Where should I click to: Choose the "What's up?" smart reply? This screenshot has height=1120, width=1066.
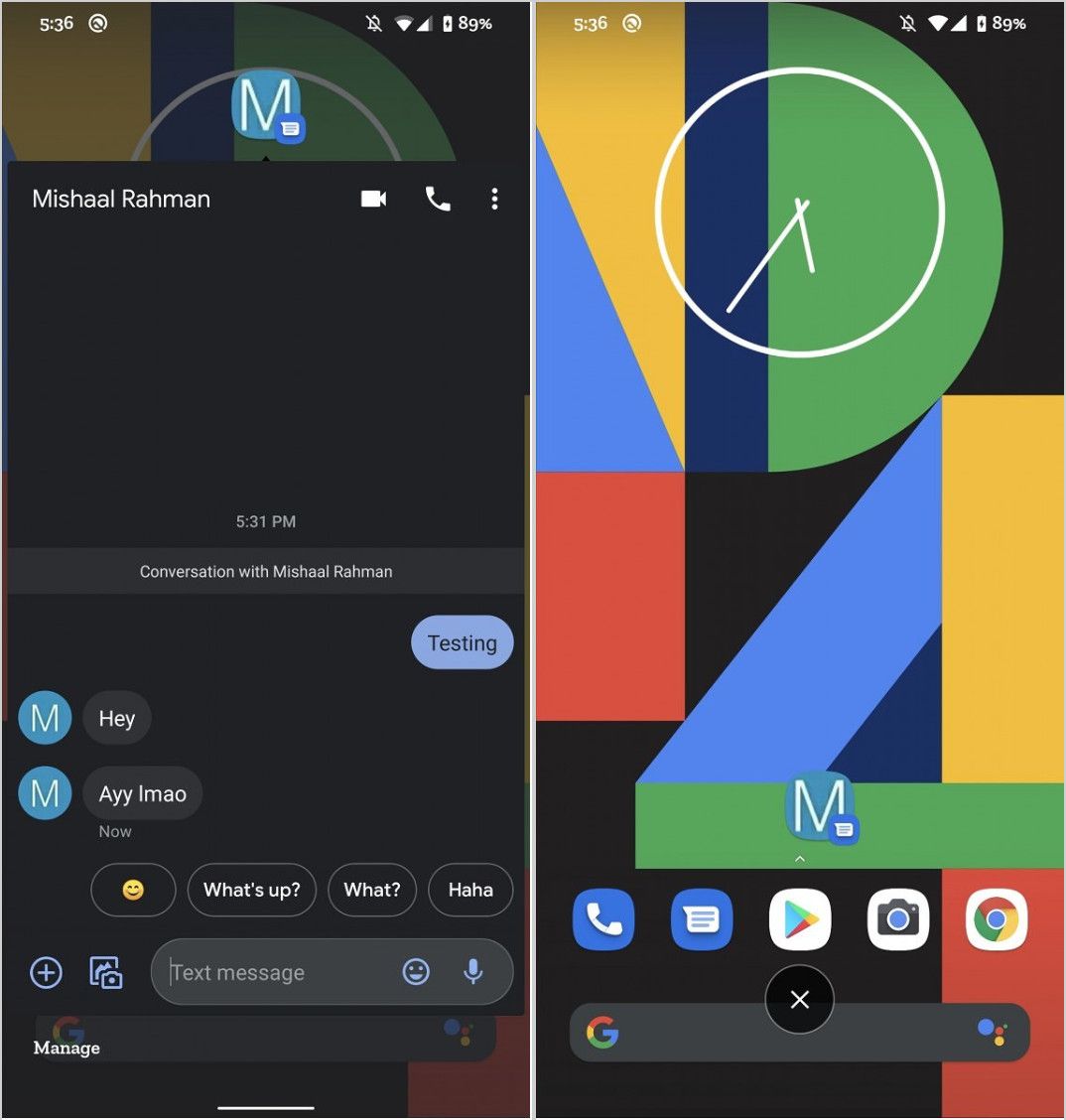point(251,890)
